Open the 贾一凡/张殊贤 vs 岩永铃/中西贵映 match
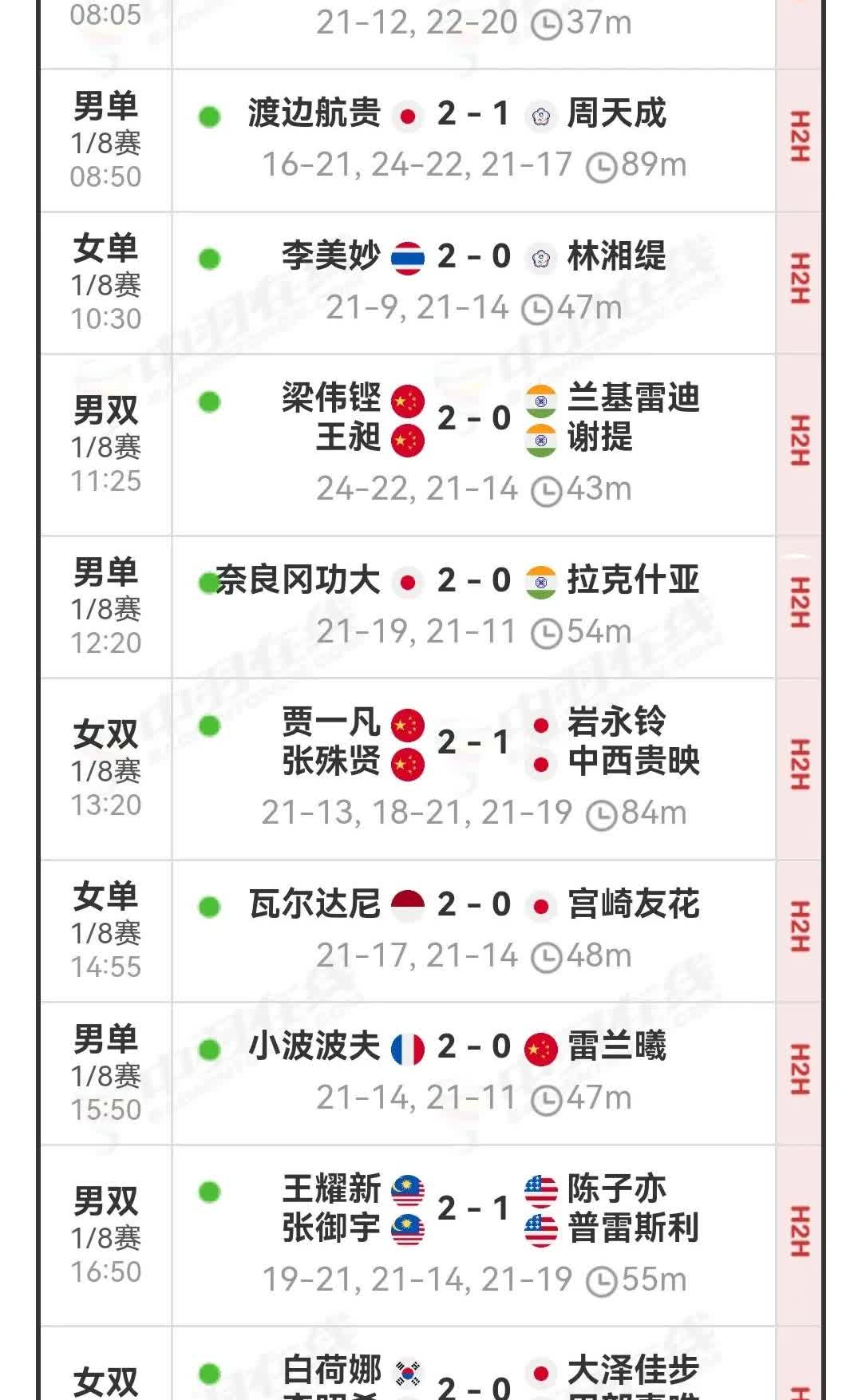Screen dimensions: 862x1400 pos(473,767)
